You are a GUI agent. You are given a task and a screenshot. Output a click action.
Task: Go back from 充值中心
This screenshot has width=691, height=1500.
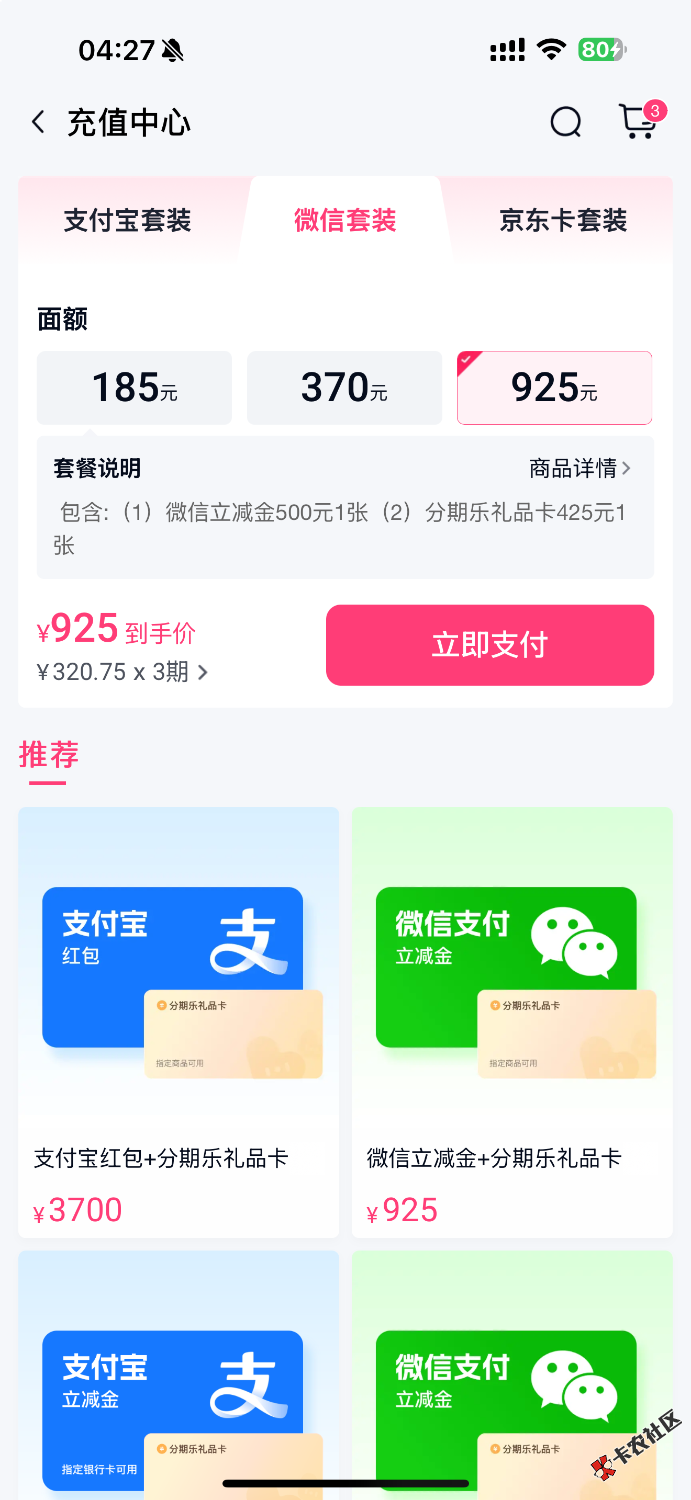(x=38, y=123)
